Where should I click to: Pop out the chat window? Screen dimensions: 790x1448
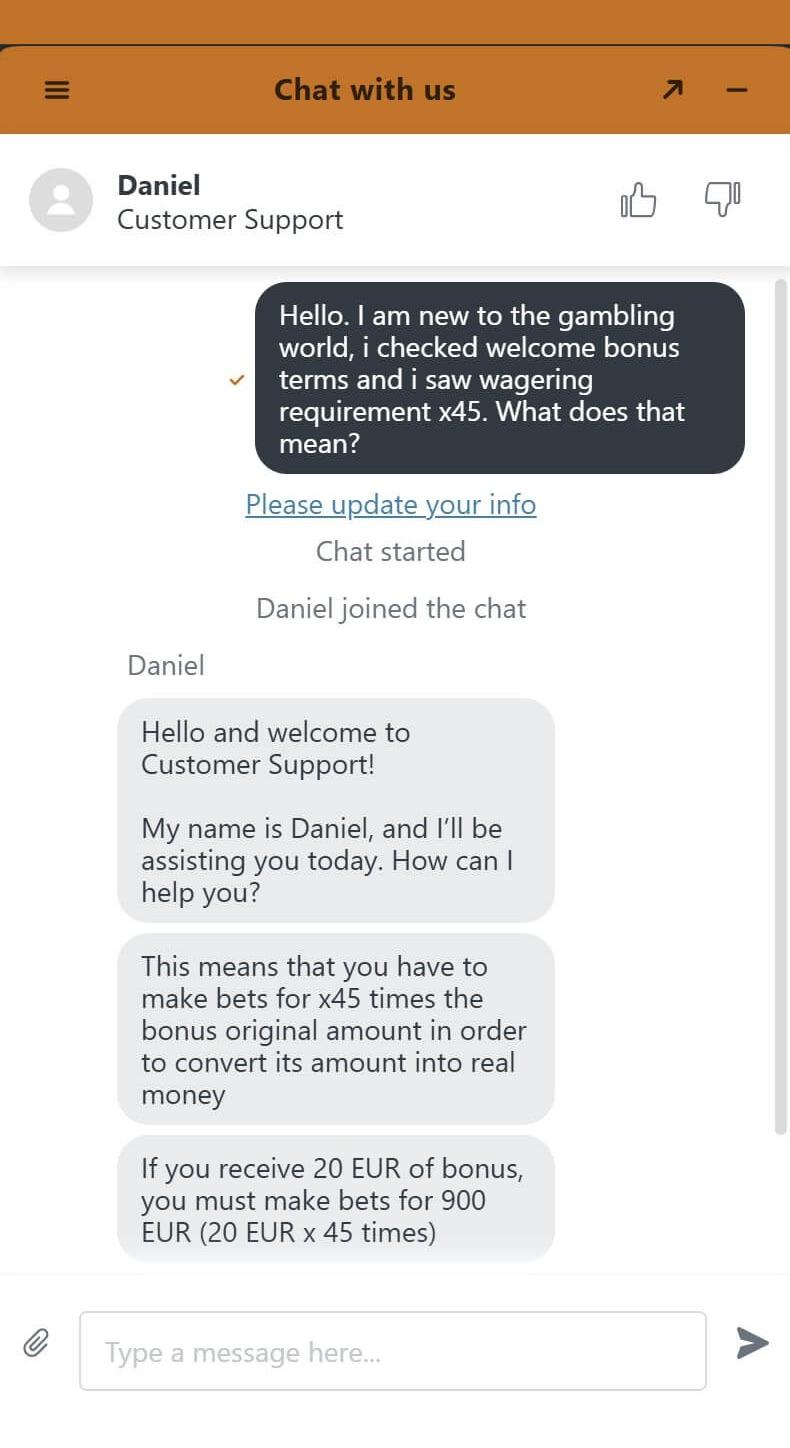point(673,90)
